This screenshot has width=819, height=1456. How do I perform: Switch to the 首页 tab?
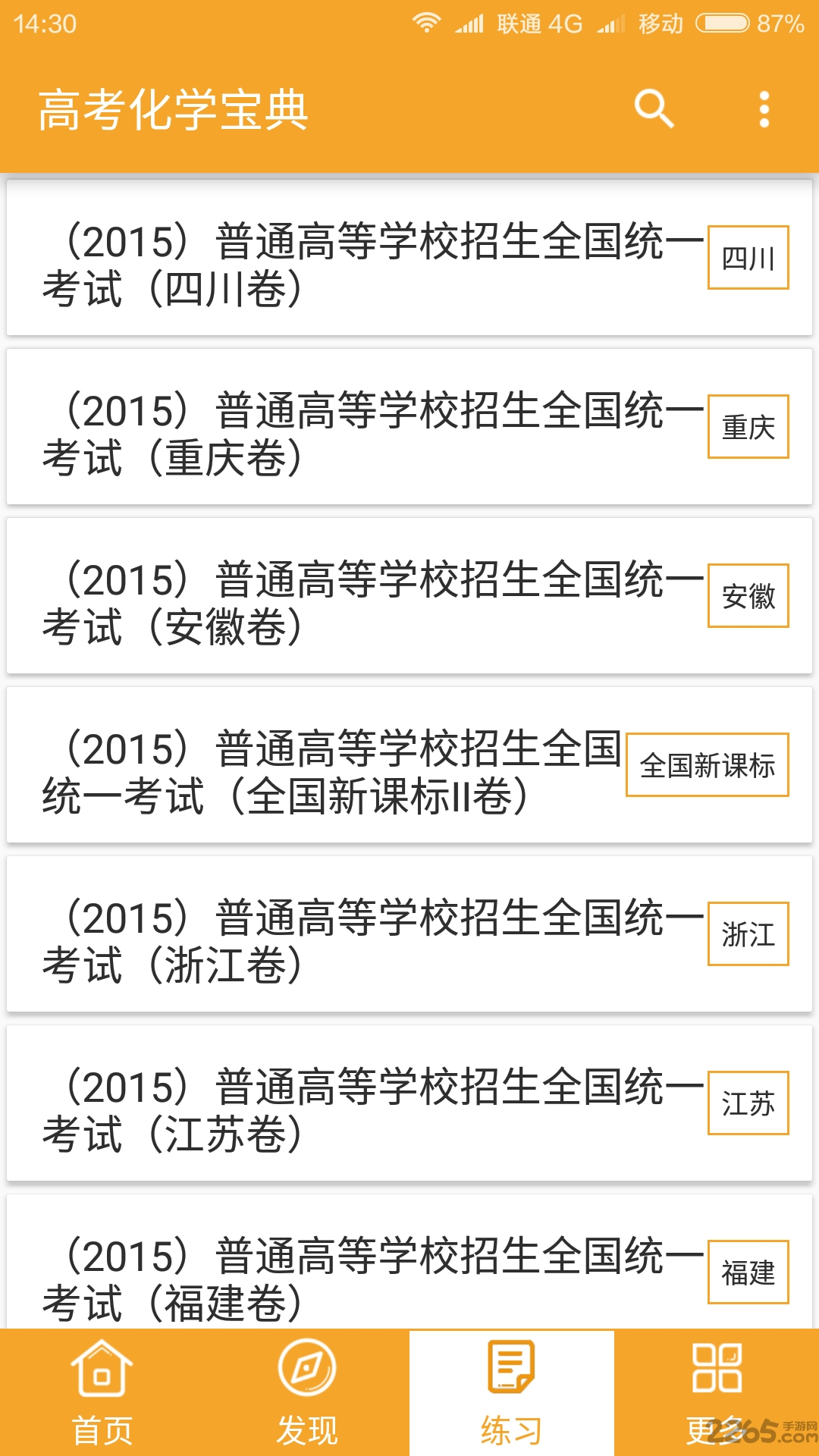click(102, 1410)
